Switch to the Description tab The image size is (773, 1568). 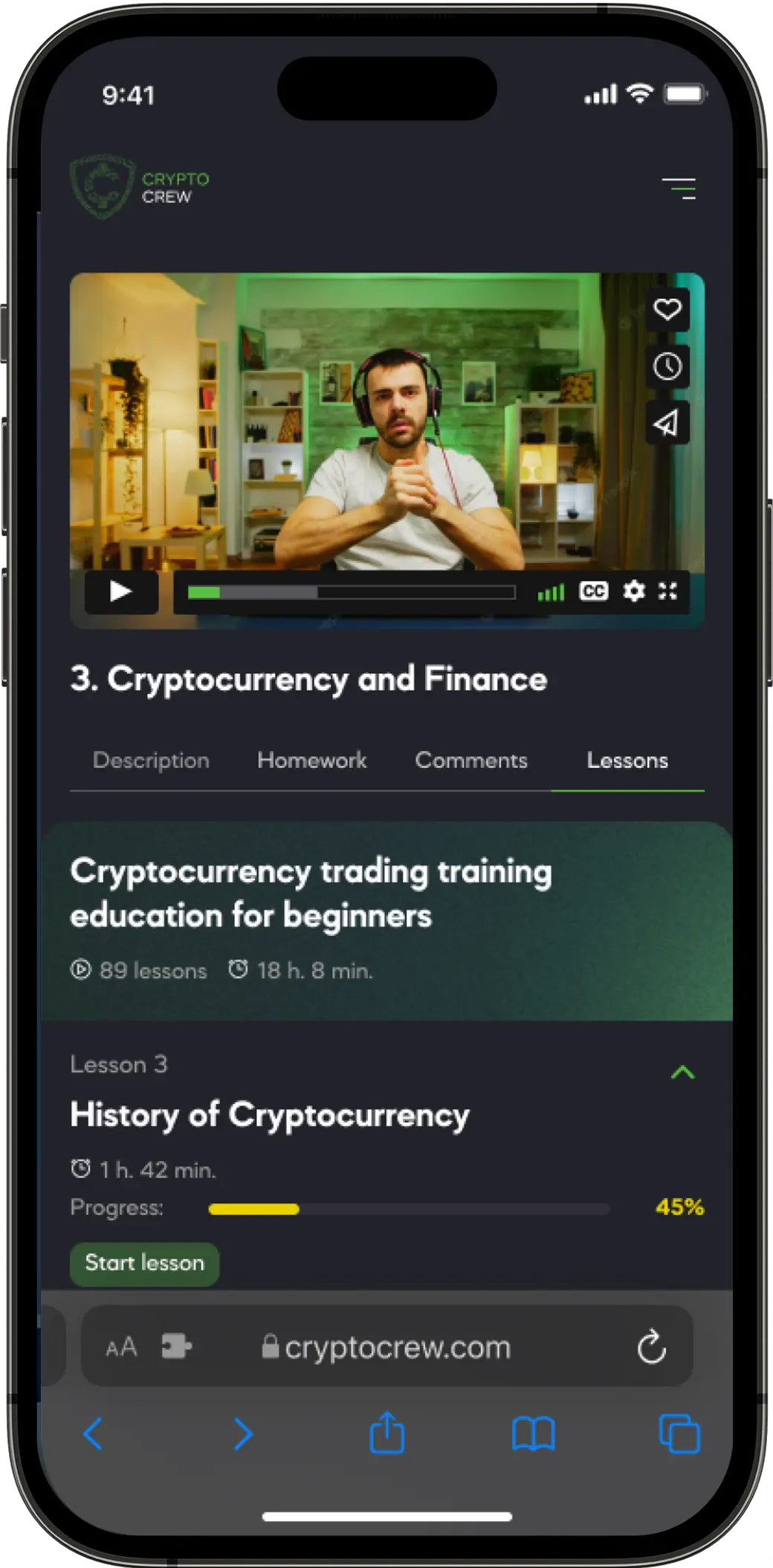click(x=151, y=761)
